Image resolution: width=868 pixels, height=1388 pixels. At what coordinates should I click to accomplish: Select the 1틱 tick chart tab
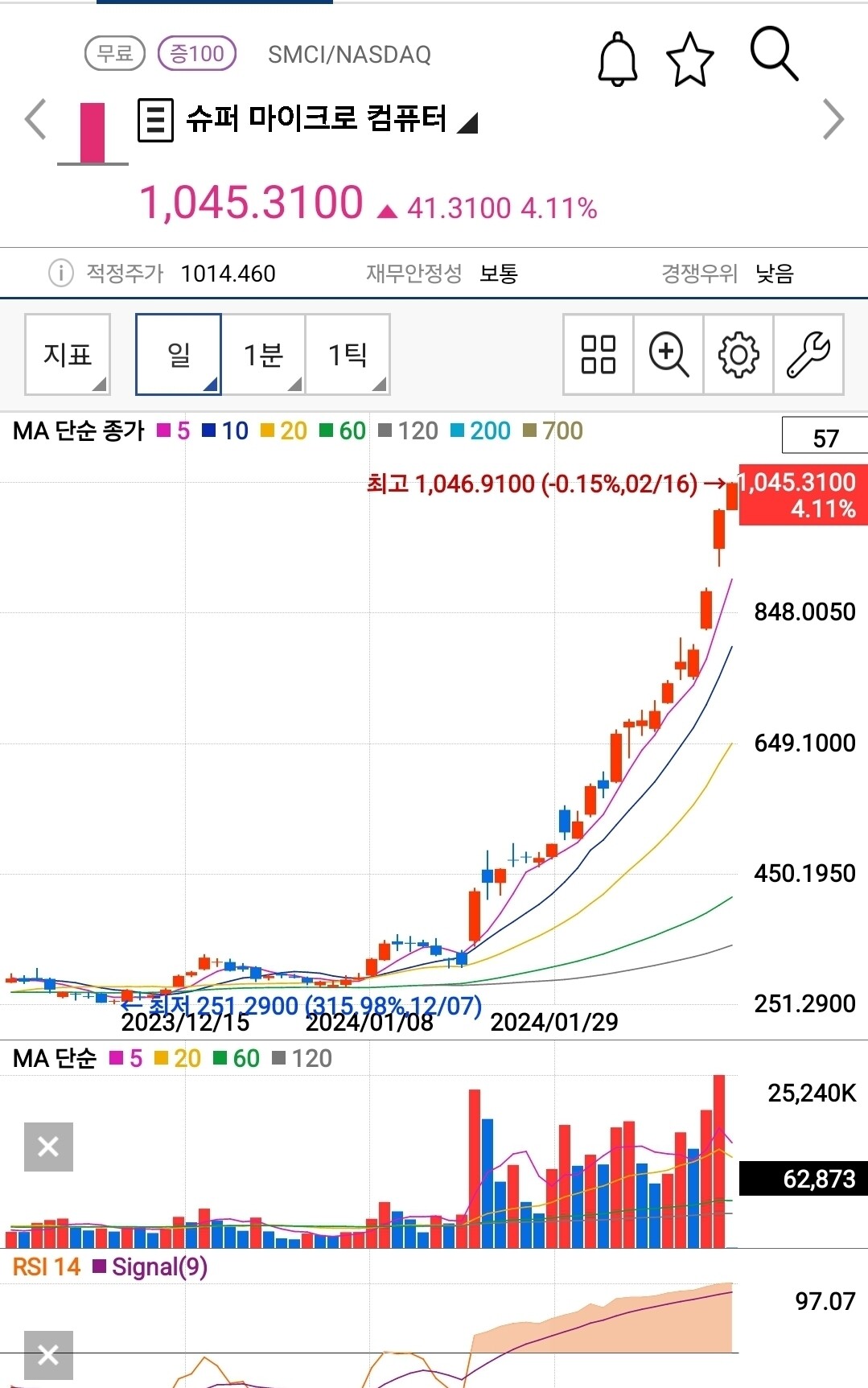(347, 355)
